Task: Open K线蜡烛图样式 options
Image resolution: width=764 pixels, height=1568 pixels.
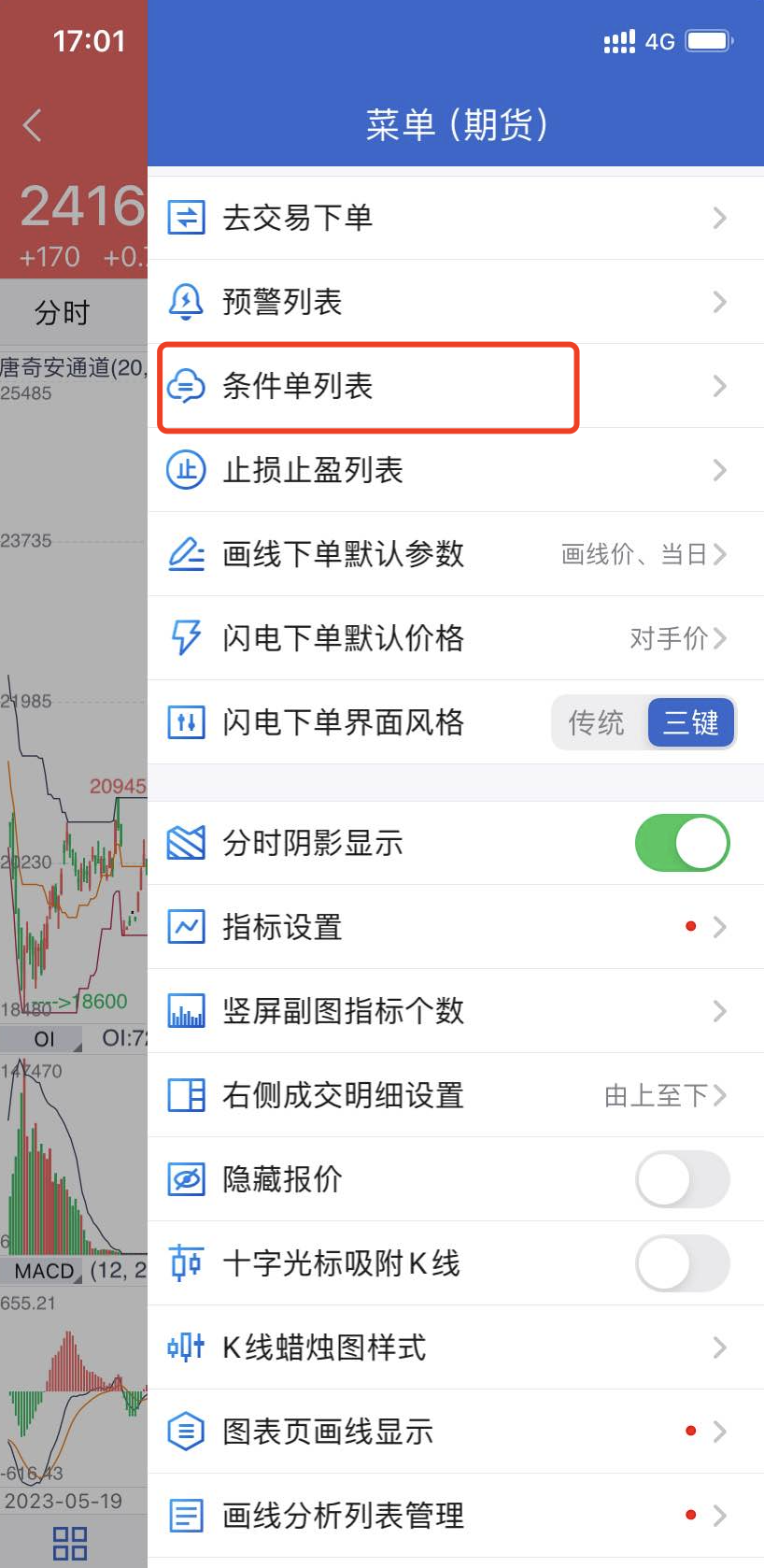Action: [x=456, y=1347]
